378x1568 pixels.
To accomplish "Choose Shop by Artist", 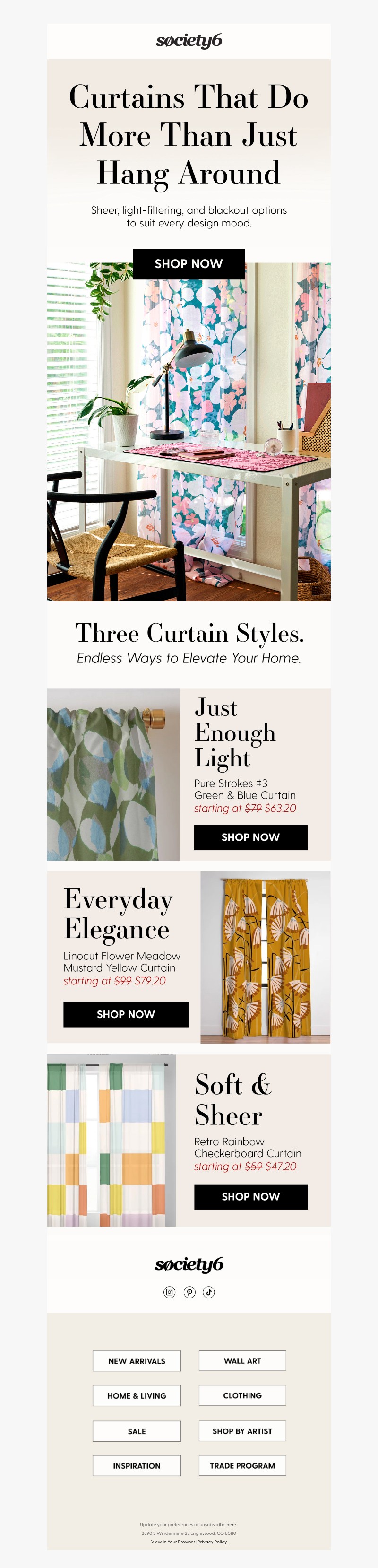I will 241,1430.
